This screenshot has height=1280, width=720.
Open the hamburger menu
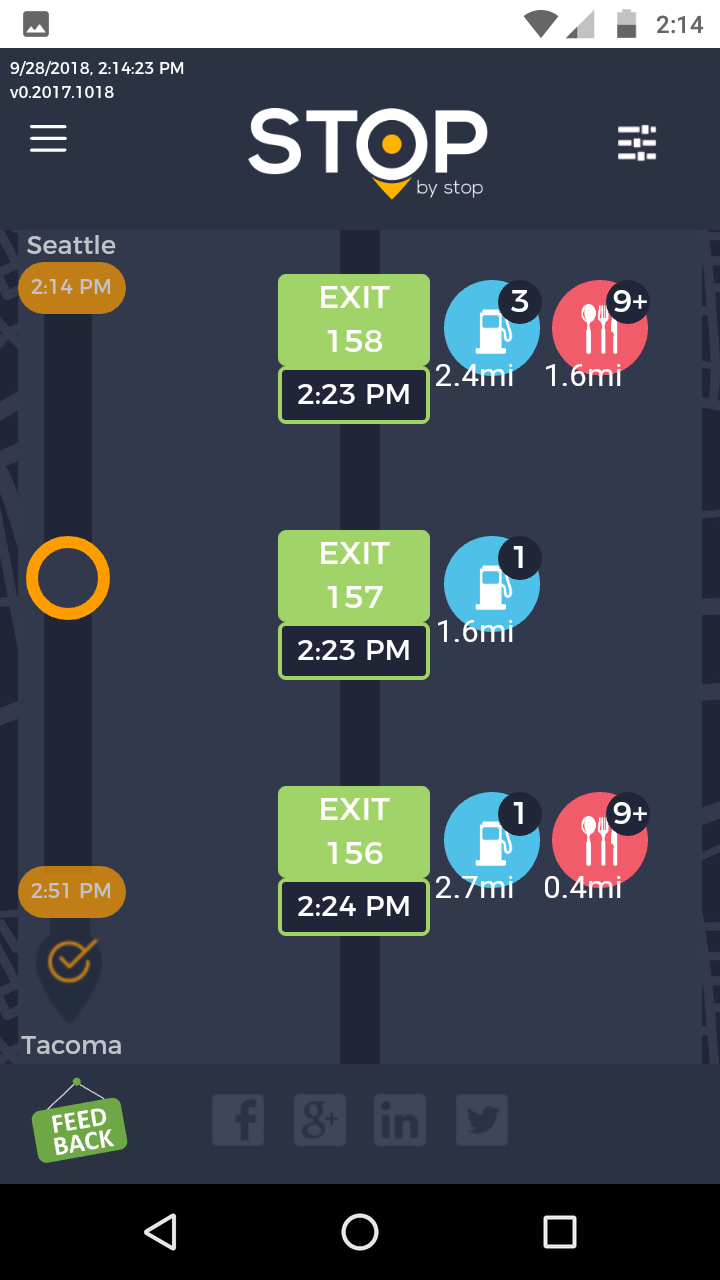point(48,139)
